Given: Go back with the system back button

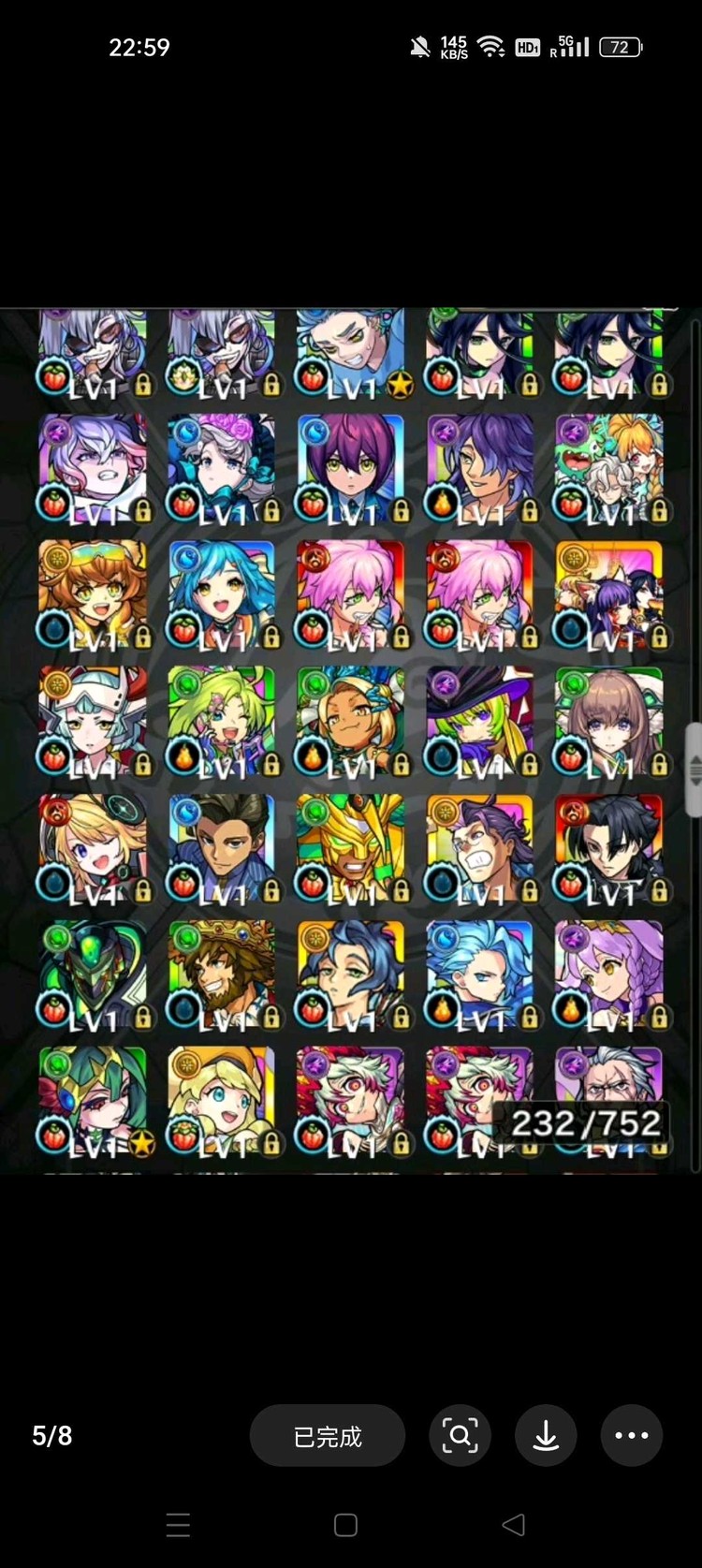Looking at the screenshot, I should point(514,1525).
